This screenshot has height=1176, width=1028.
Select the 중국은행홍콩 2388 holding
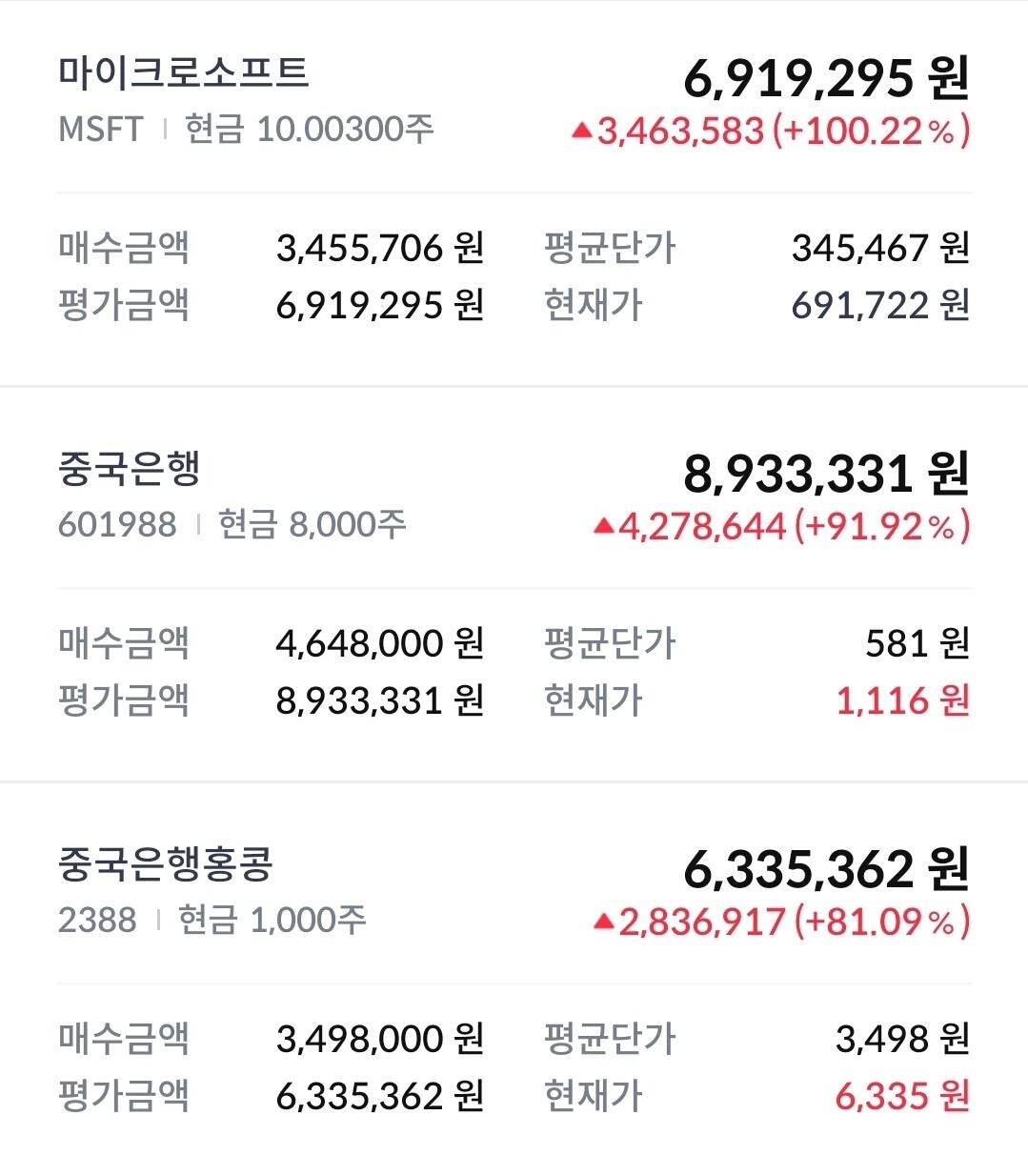pyautogui.click(x=166, y=865)
